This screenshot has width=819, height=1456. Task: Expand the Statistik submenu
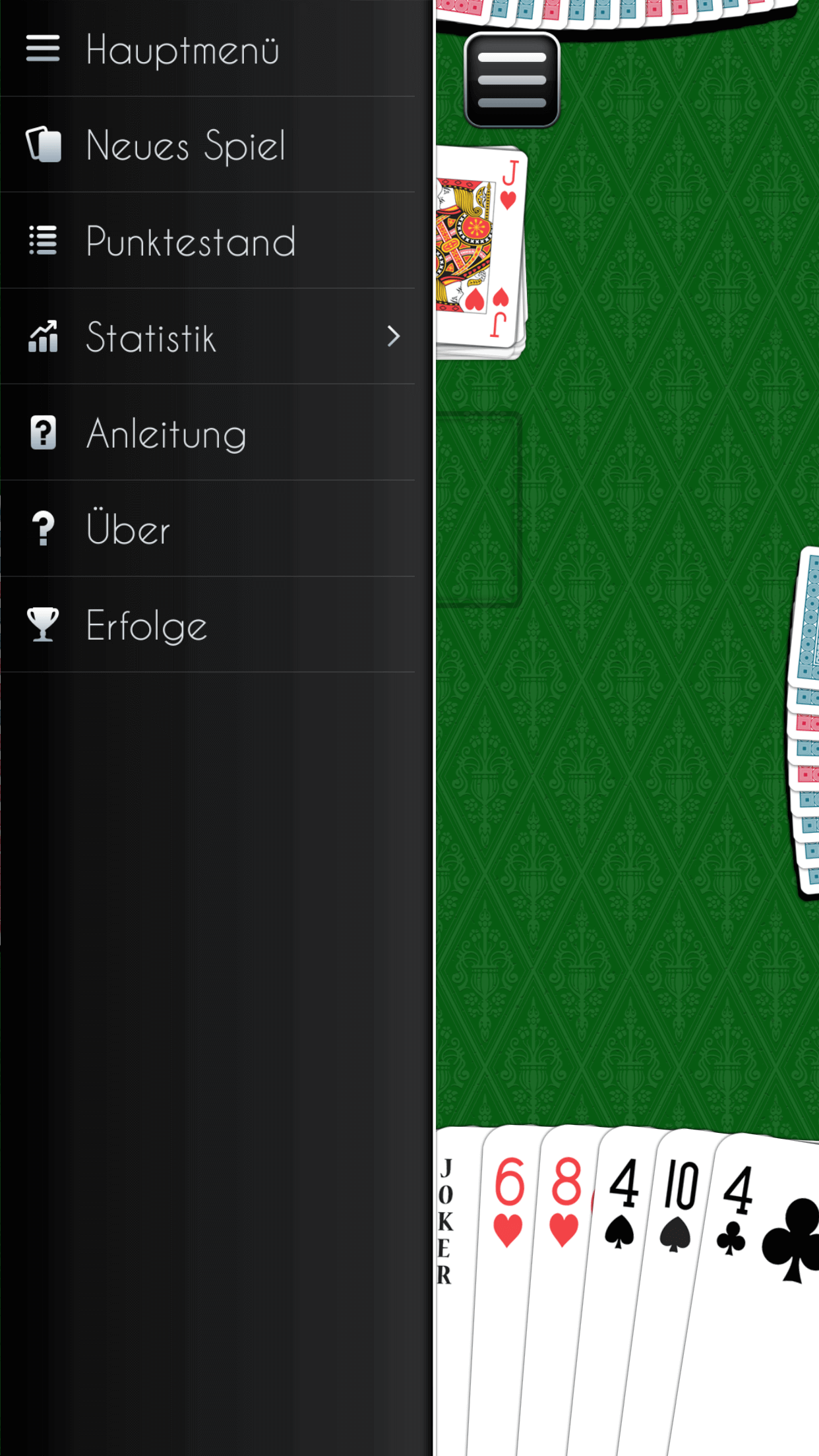coord(207,337)
